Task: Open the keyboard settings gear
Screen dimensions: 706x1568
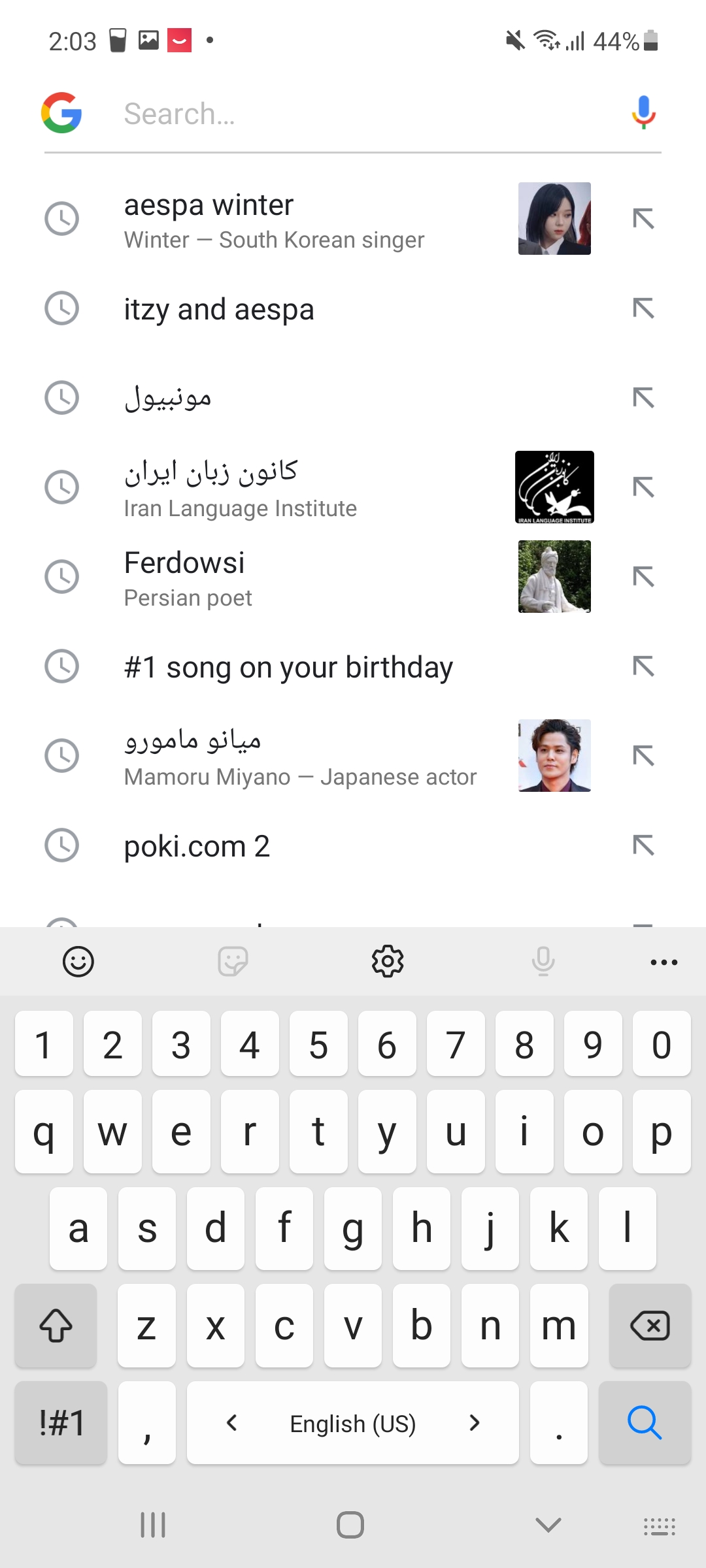Action: (388, 962)
